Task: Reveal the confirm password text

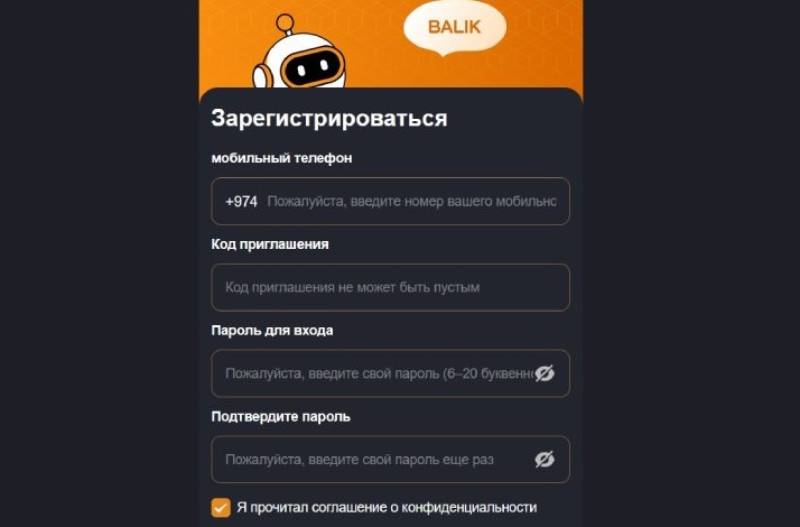Action: [544, 459]
